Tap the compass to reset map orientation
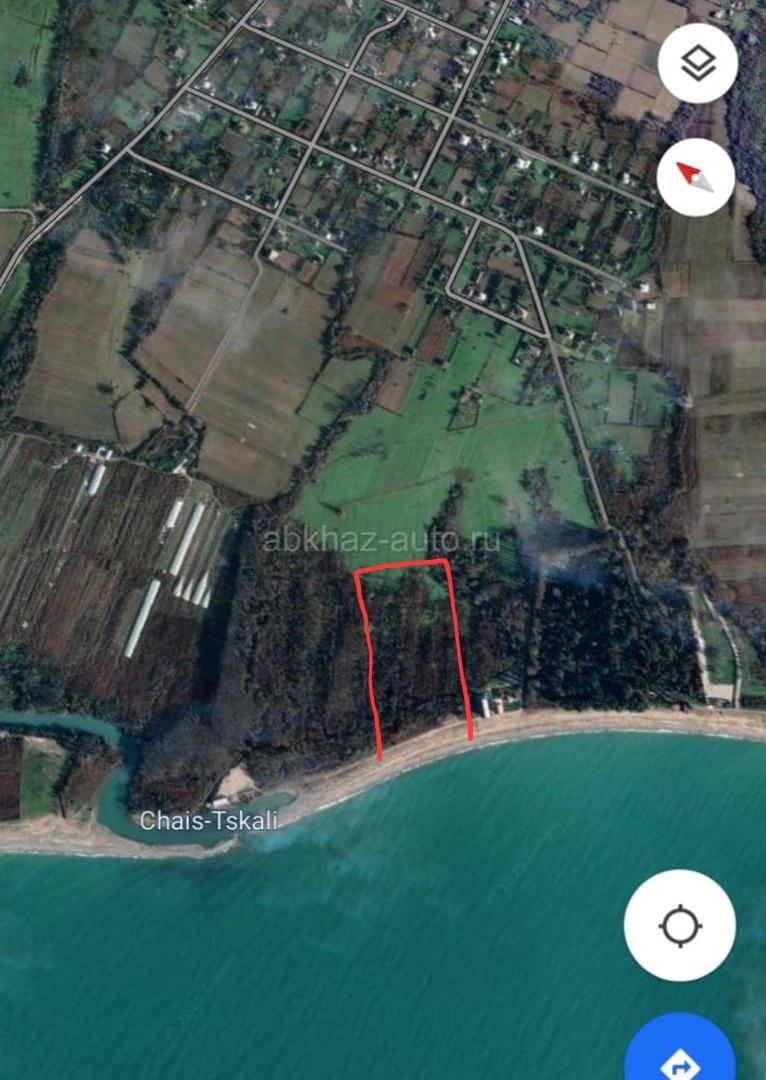 [697, 177]
